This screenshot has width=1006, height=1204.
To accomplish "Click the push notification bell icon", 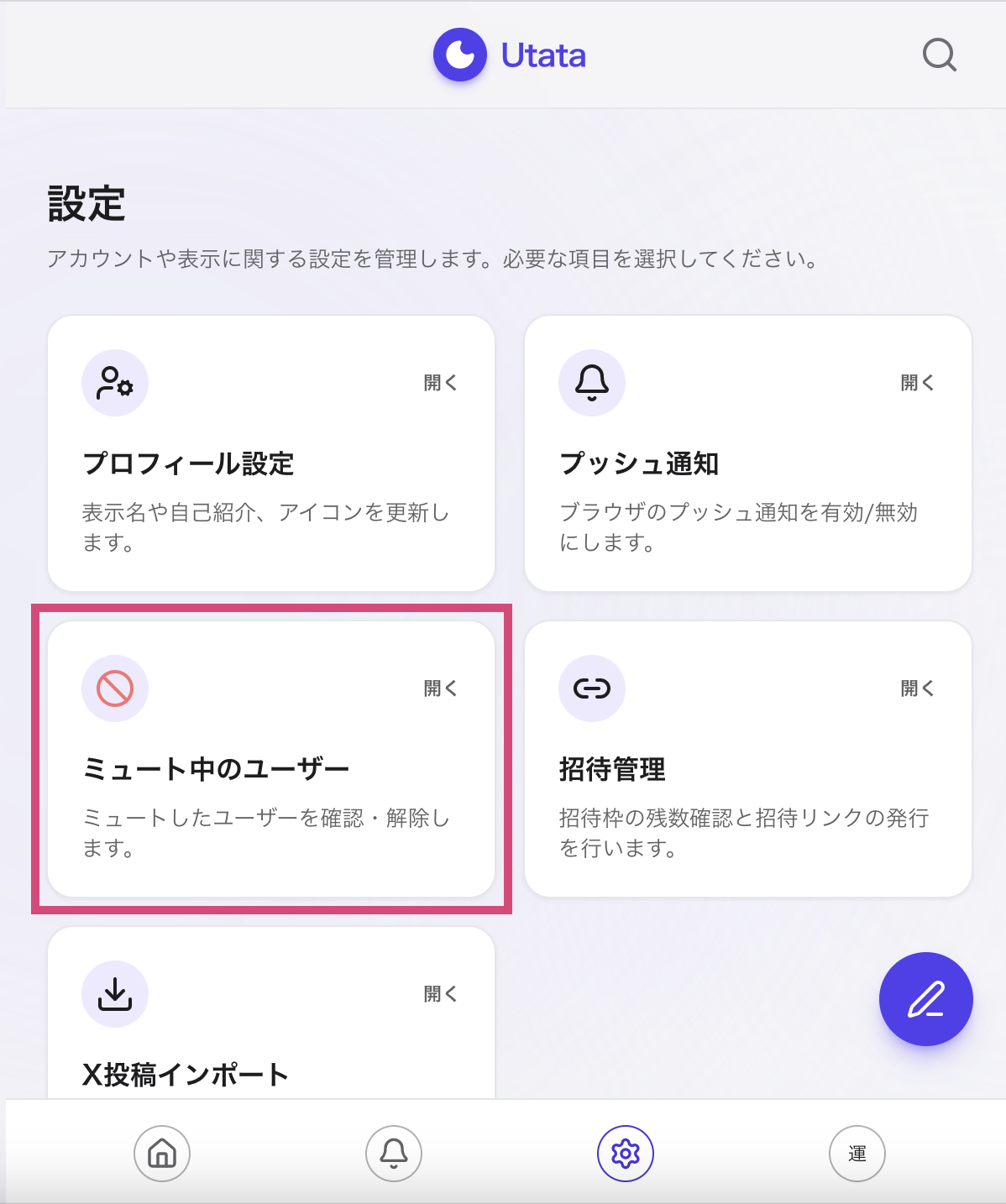I will click(592, 383).
